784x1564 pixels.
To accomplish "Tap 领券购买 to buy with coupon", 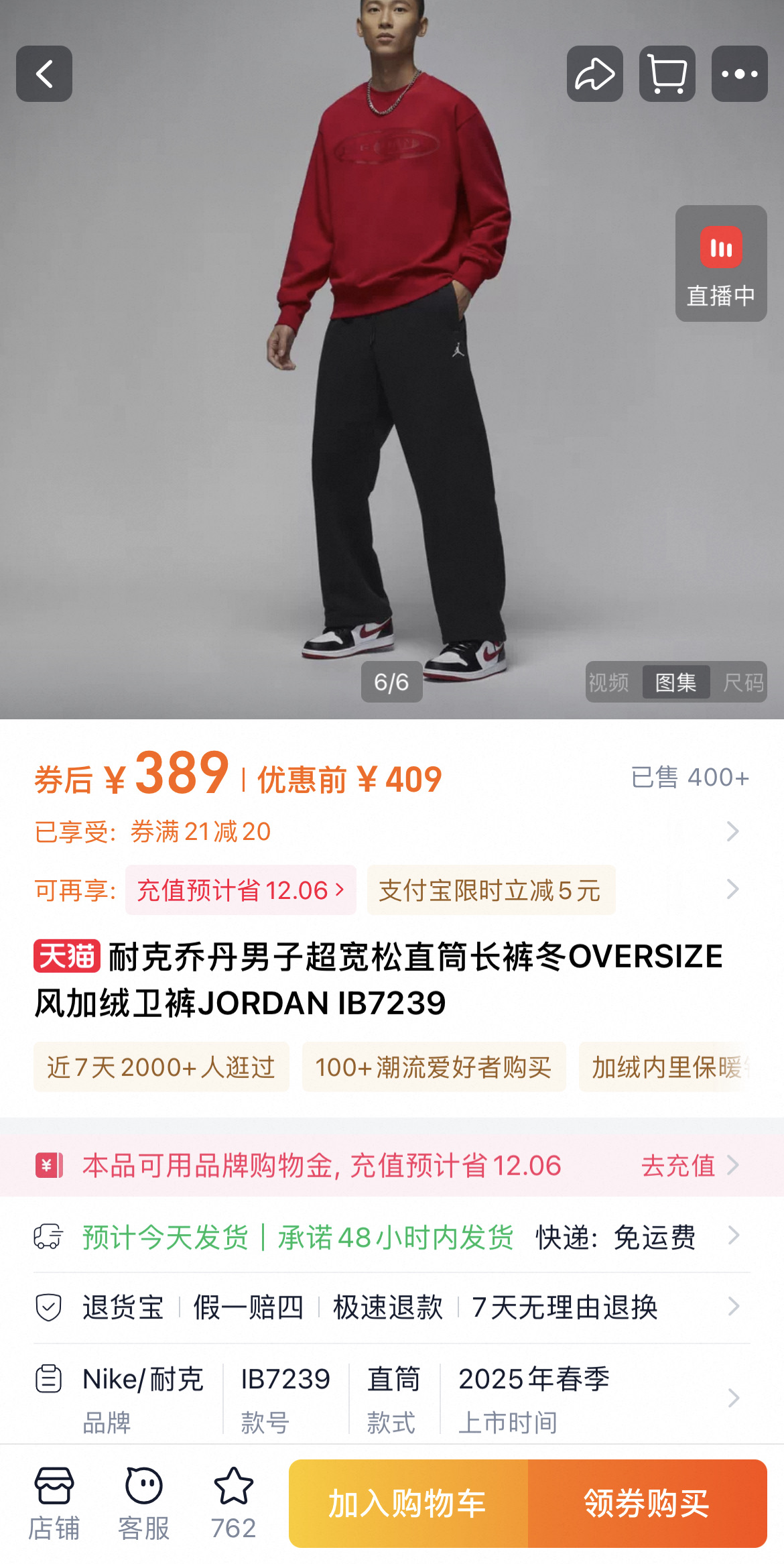I will (x=647, y=1504).
